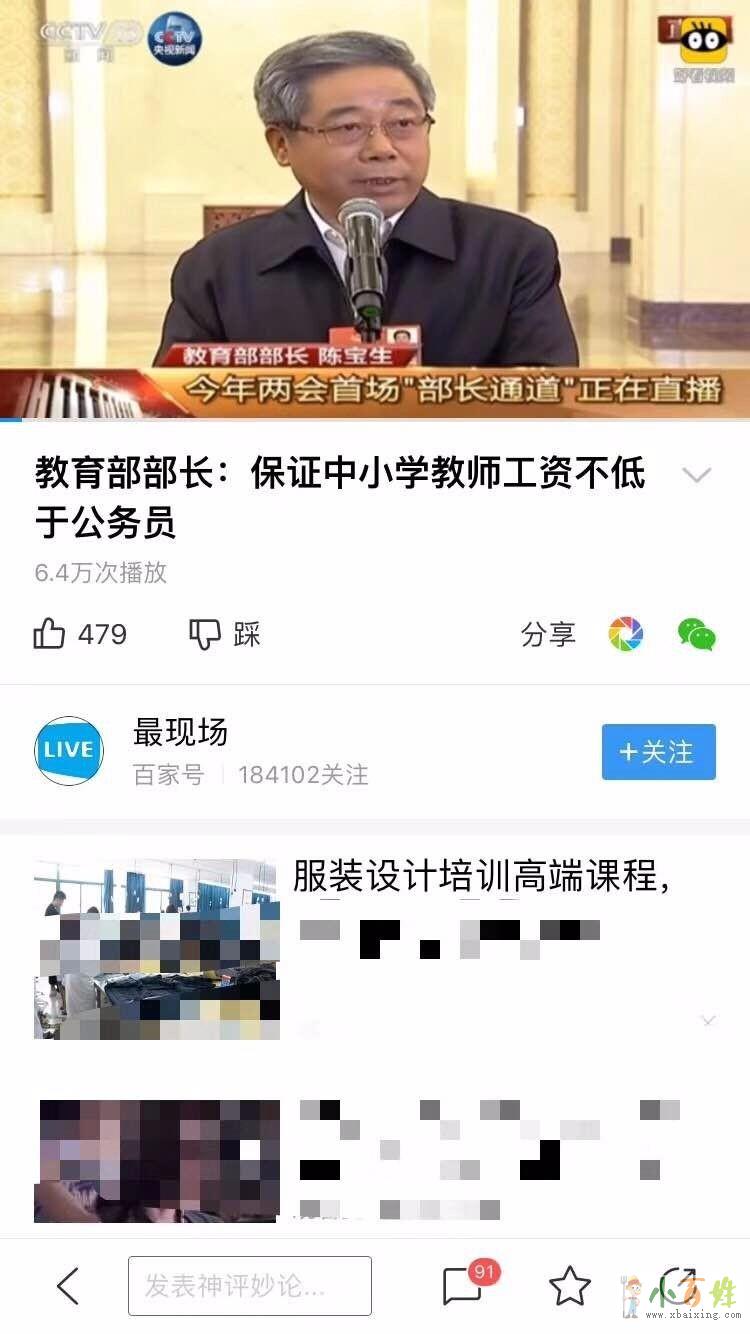Bookmark this video with the star

(570, 1286)
